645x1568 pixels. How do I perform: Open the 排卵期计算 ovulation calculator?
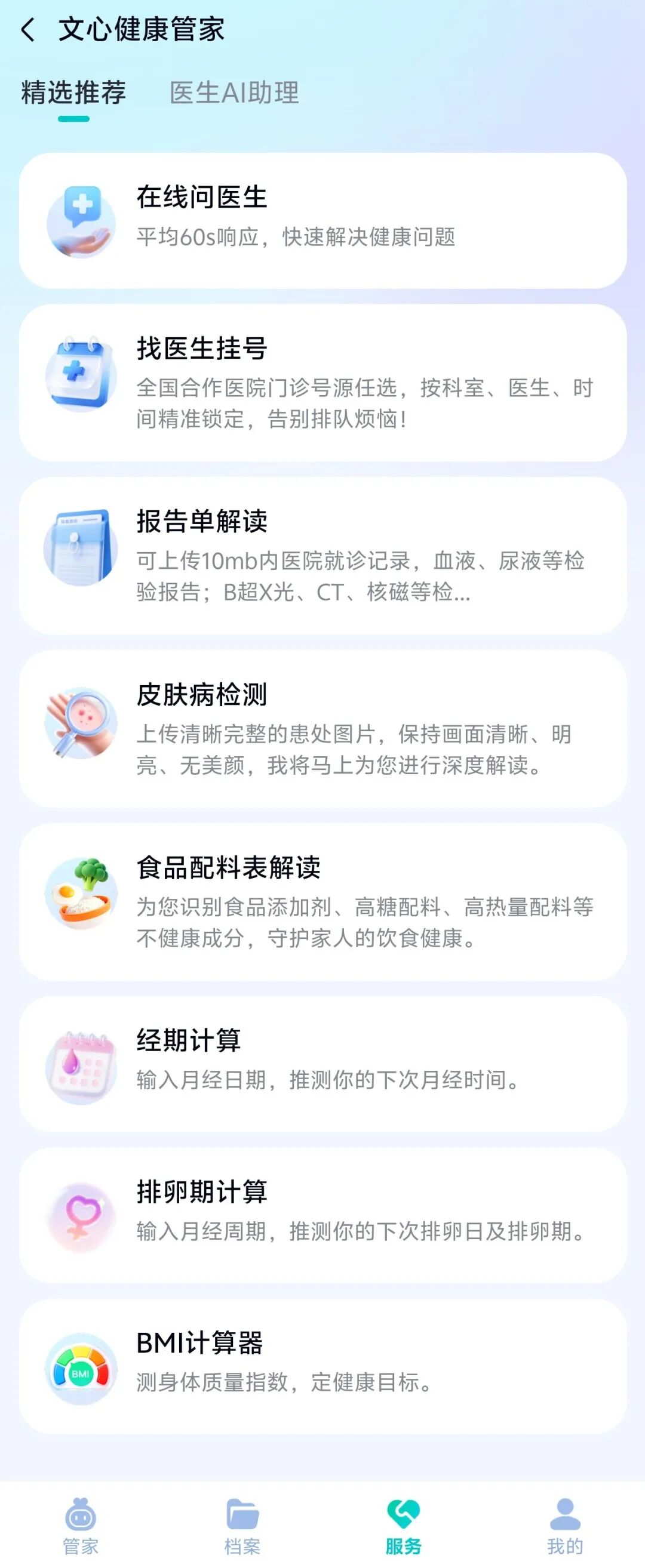tap(323, 1216)
